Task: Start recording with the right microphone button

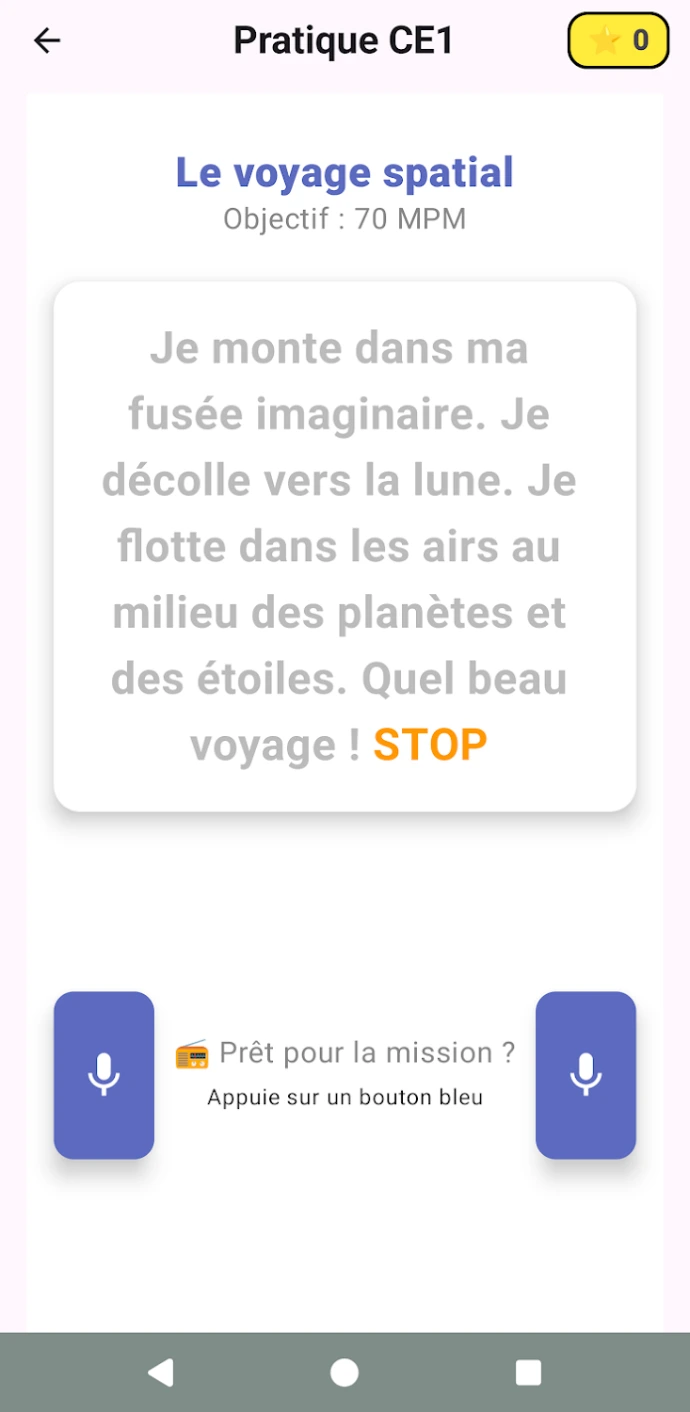Action: pos(586,1075)
